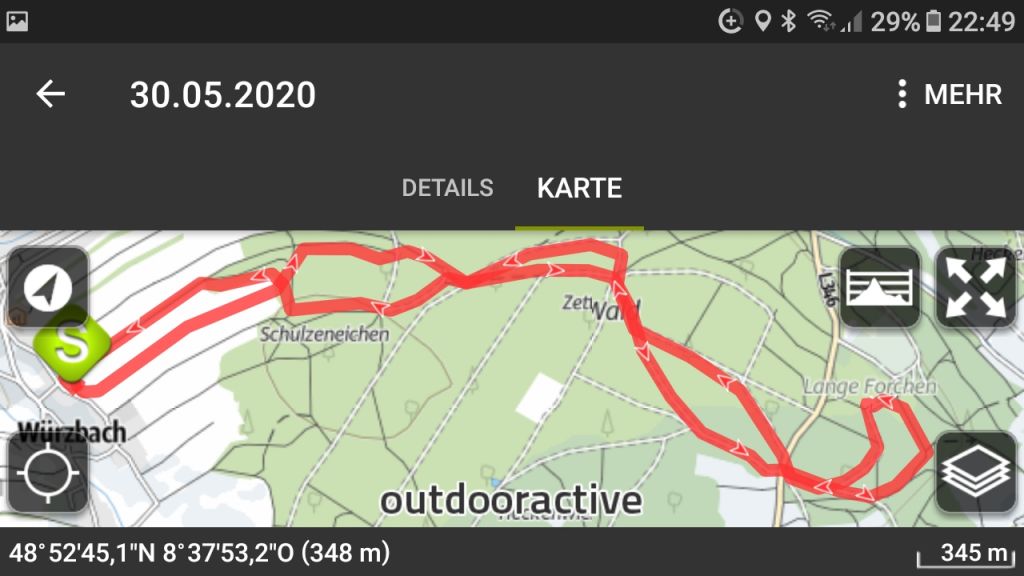Image resolution: width=1024 pixels, height=576 pixels.
Task: Center map on my current location
Action: [x=48, y=473]
